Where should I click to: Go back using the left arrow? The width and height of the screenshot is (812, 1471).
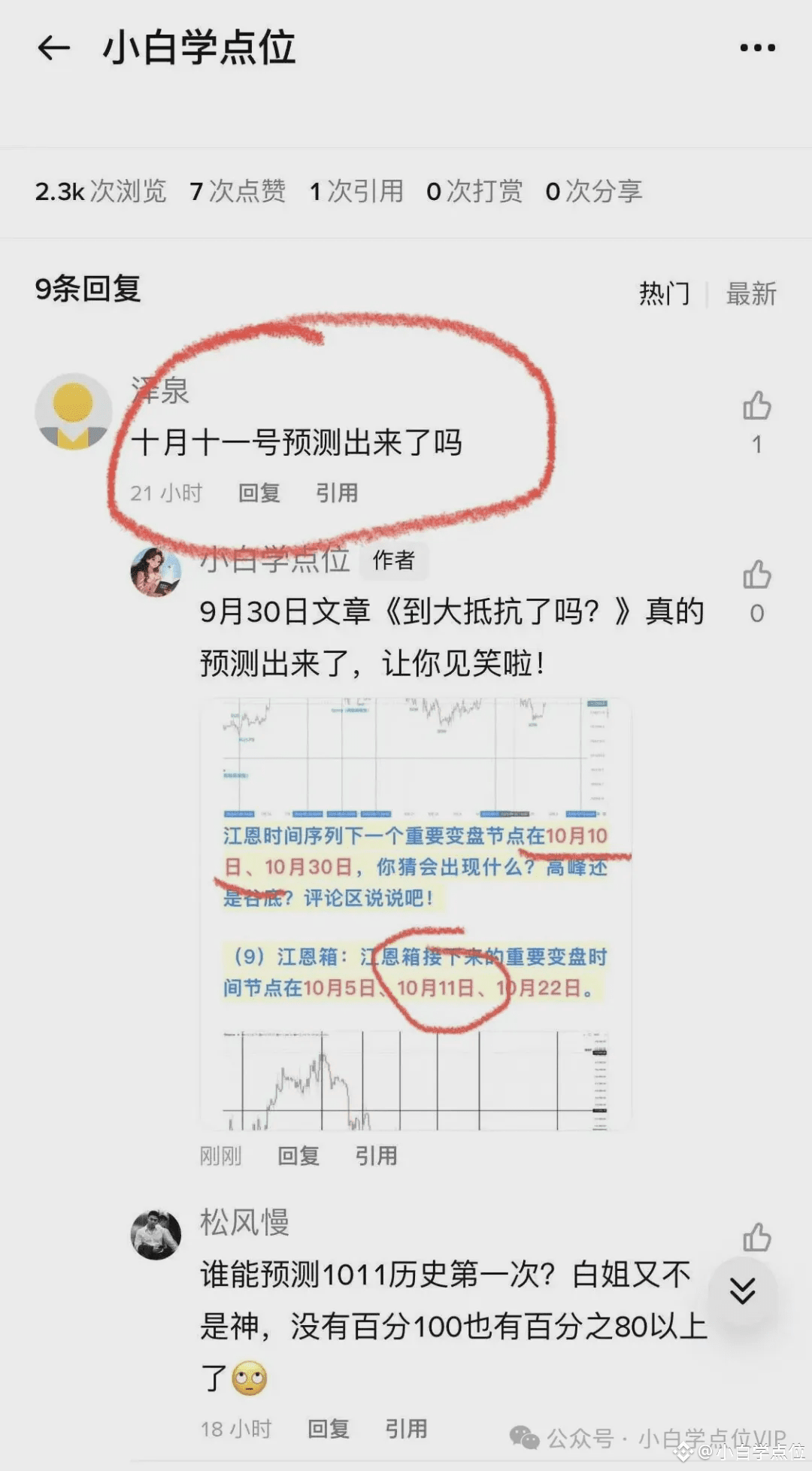tap(51, 47)
